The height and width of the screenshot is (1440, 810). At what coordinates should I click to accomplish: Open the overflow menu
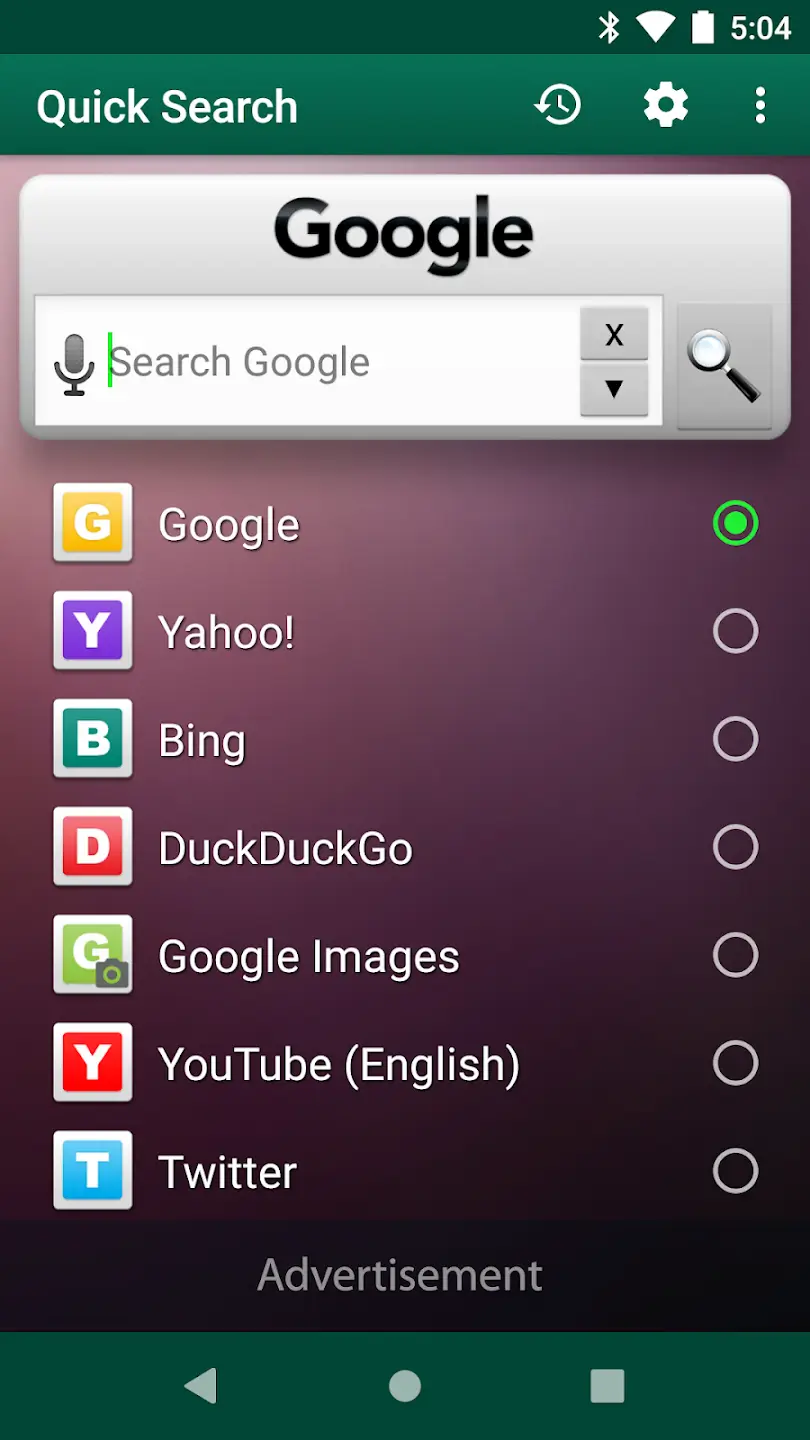coord(760,104)
